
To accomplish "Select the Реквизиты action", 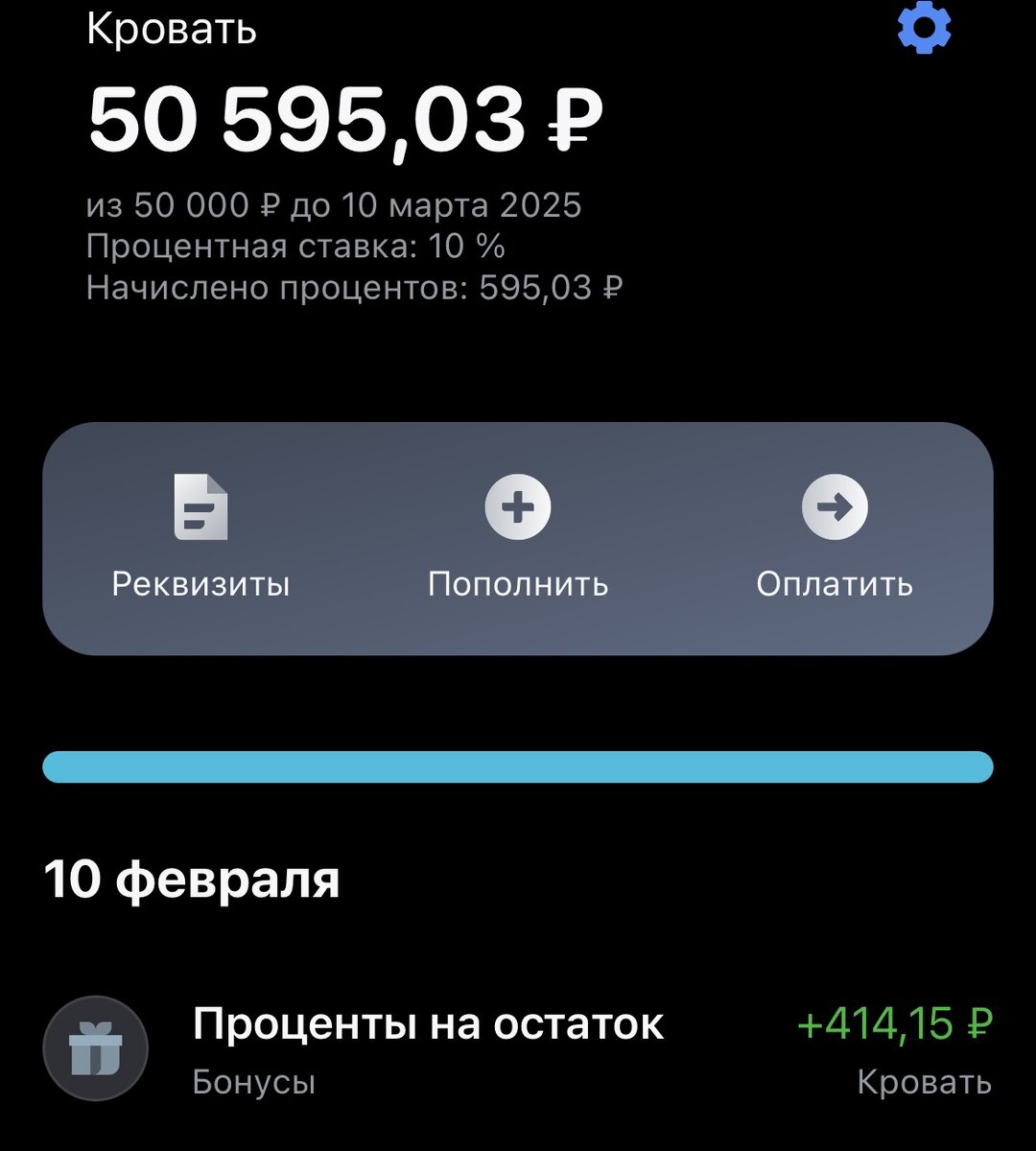I will point(200,582).
